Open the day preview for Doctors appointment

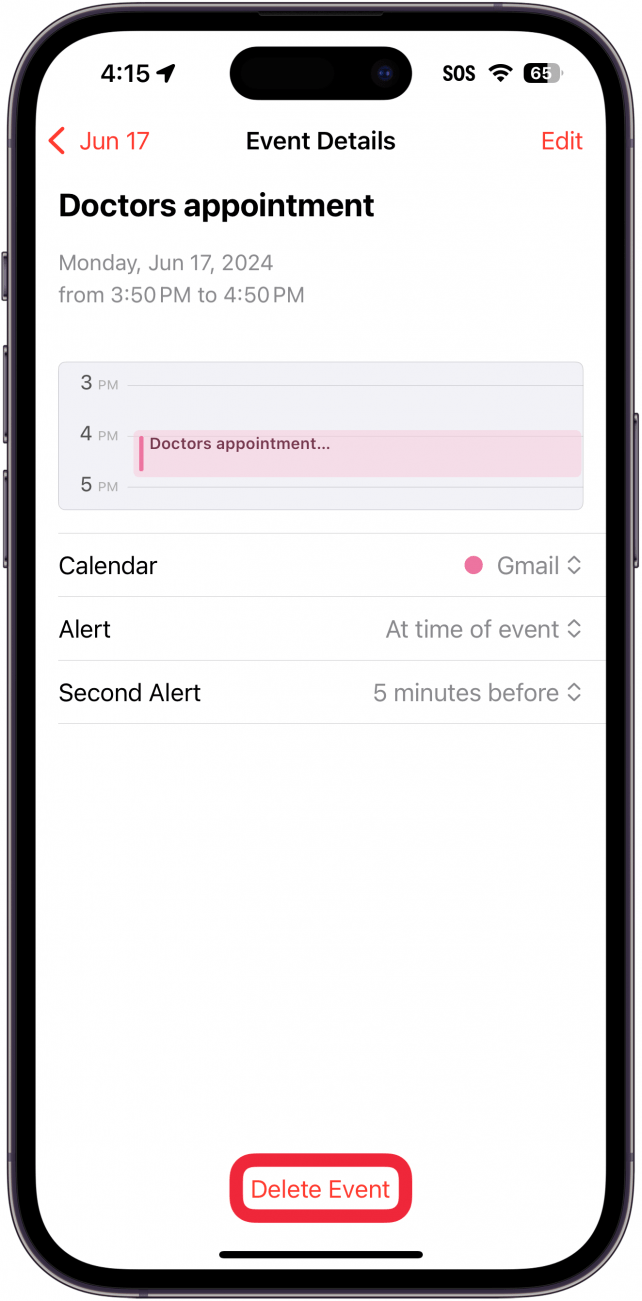click(356, 453)
